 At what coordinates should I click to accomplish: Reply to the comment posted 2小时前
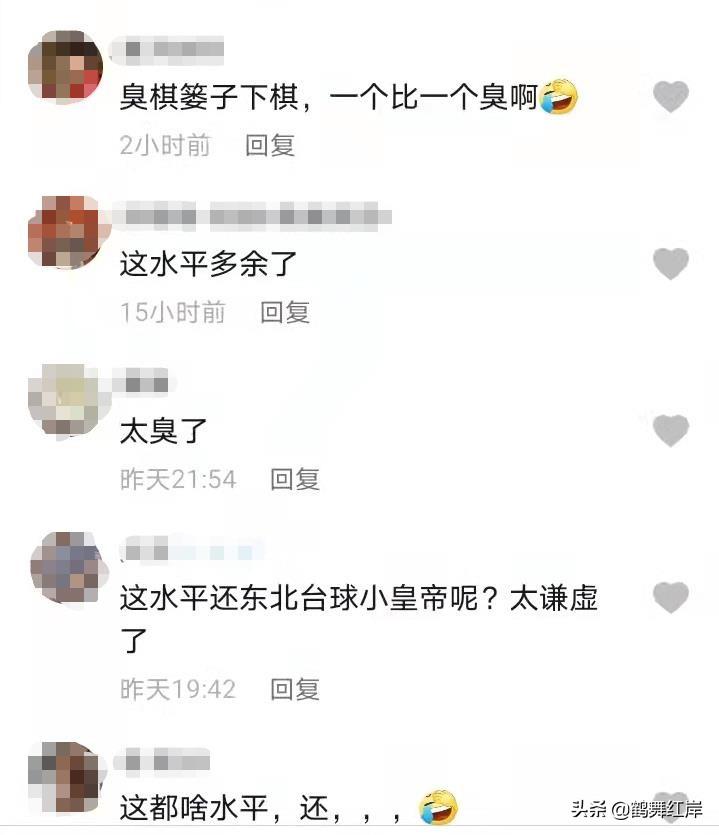pyautogui.click(x=270, y=145)
